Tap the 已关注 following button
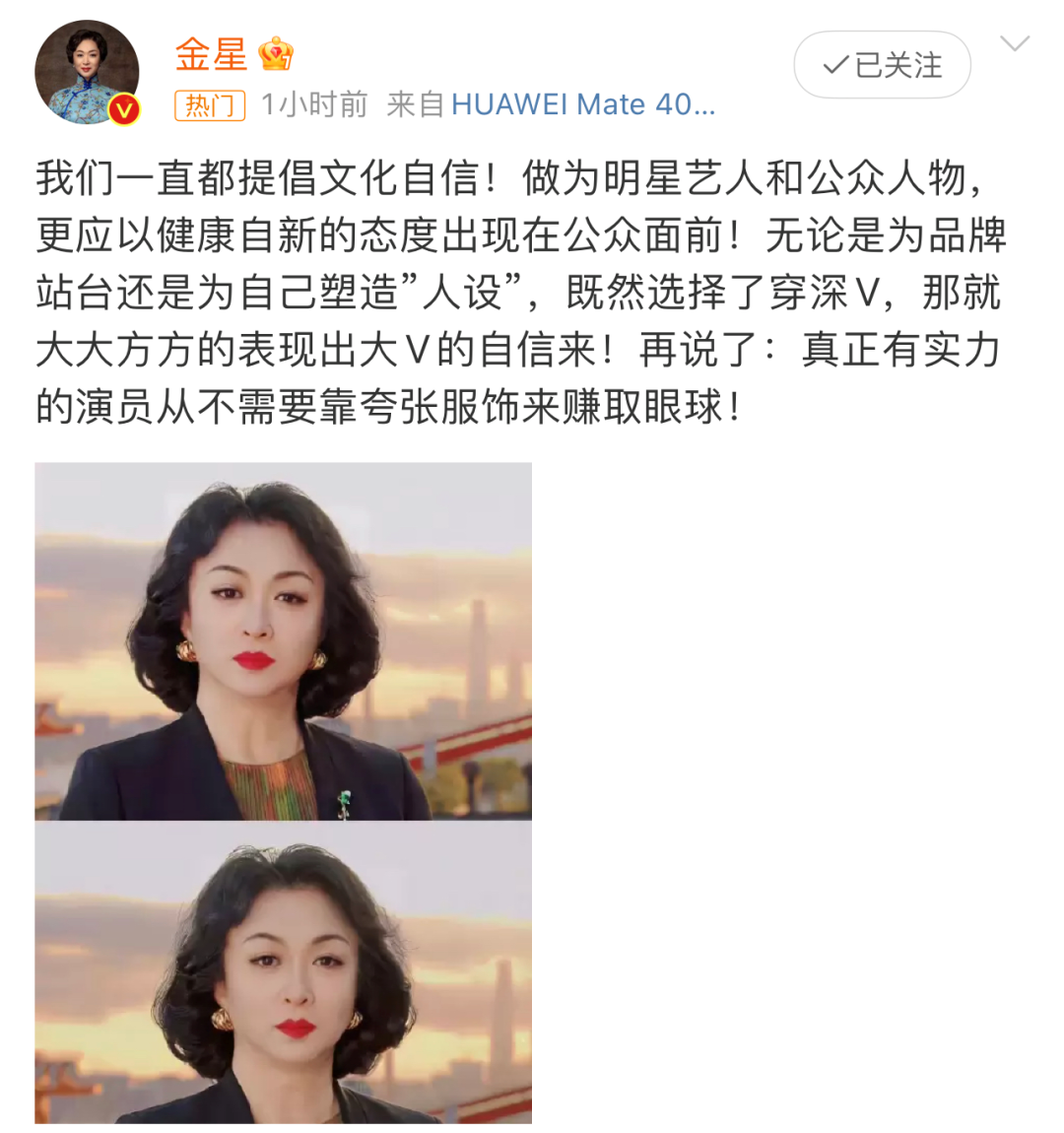Viewport: 1064px width, 1133px height. pos(882,65)
